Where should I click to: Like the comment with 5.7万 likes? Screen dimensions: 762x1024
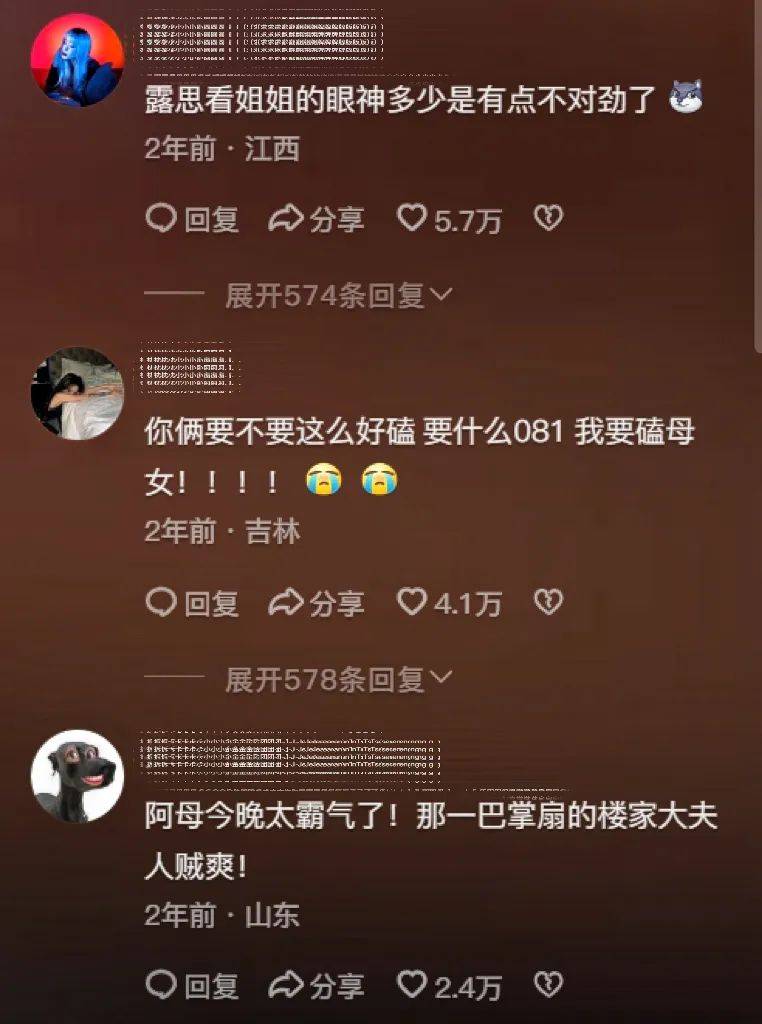[449, 219]
